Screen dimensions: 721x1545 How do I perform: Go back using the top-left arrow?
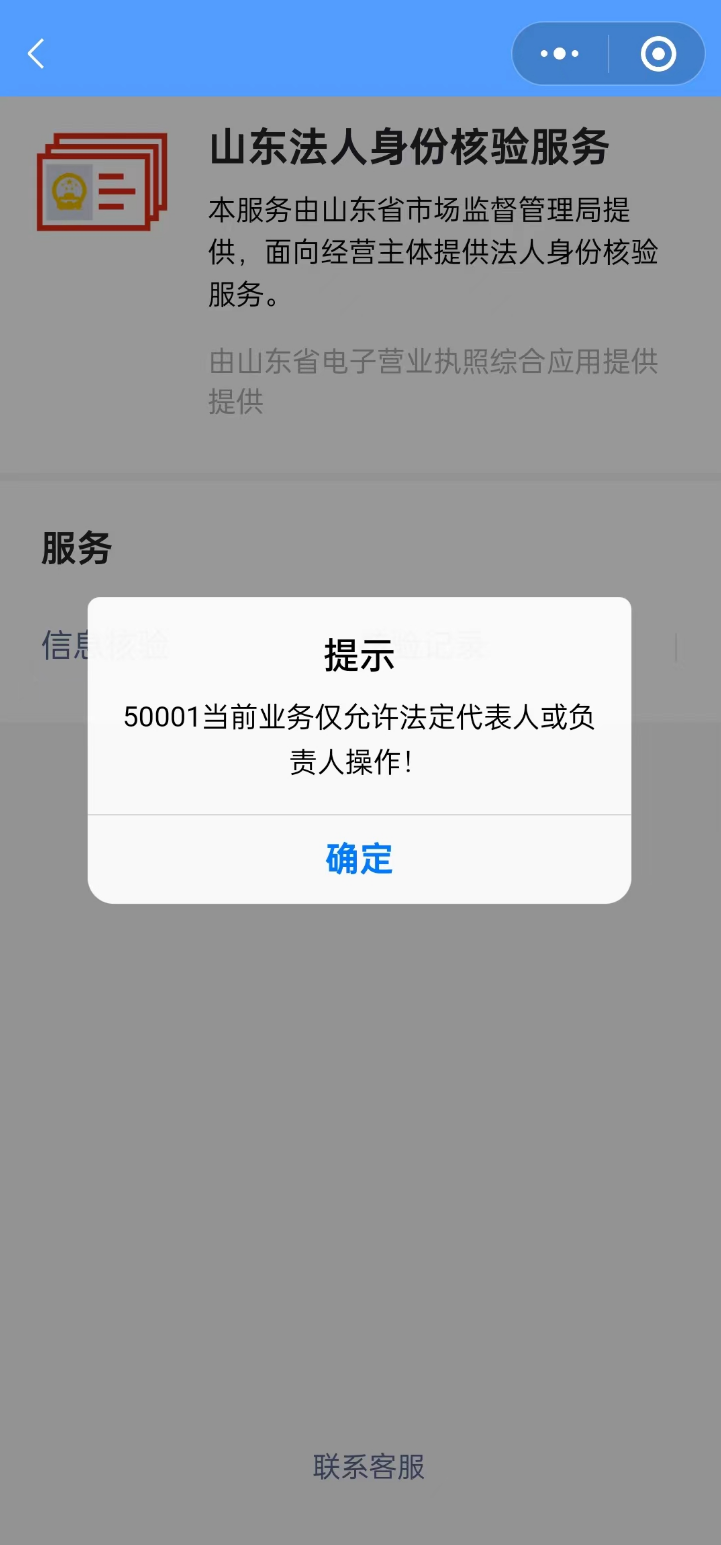[37, 53]
